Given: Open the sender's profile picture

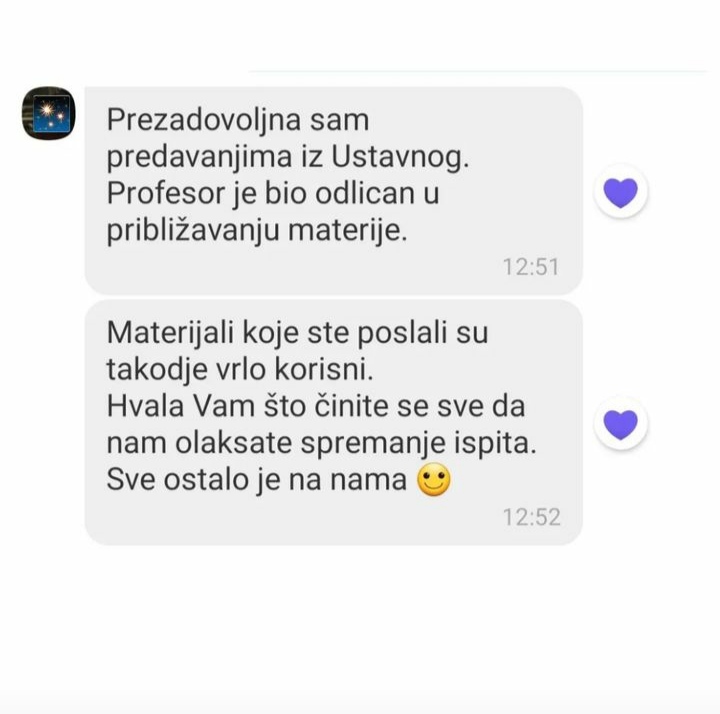Looking at the screenshot, I should pyautogui.click(x=48, y=113).
